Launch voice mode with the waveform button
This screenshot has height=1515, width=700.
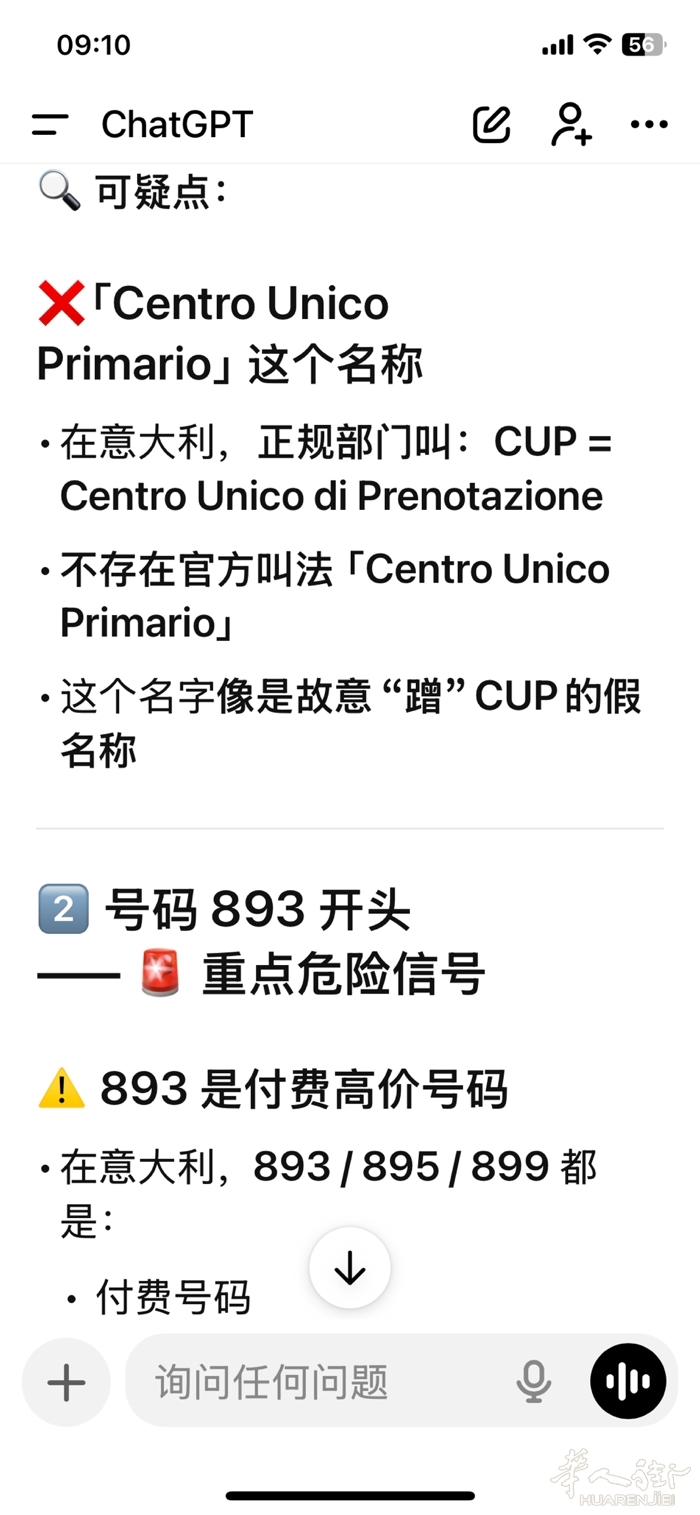click(628, 1383)
